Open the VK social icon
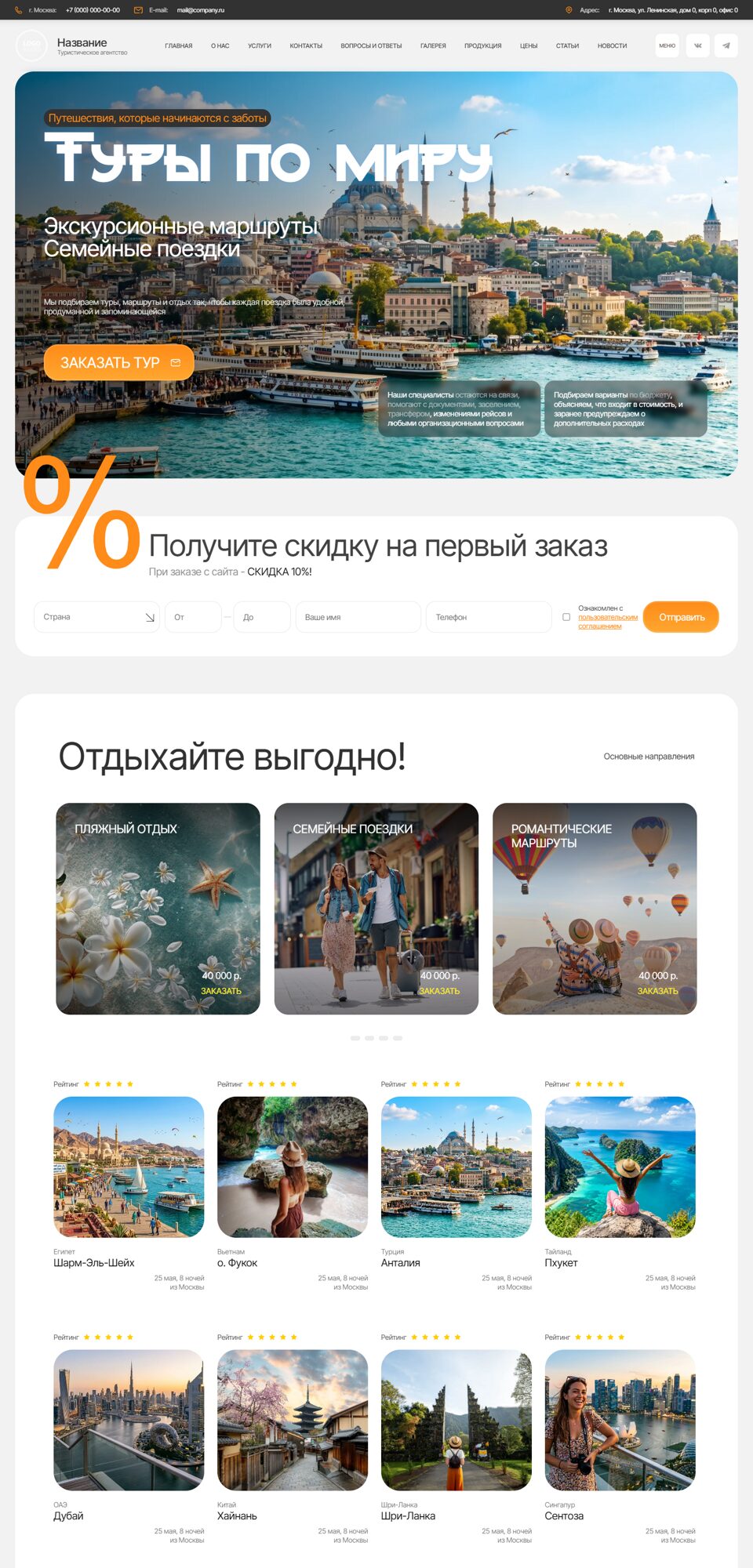Image resolution: width=753 pixels, height=1568 pixels. (697, 45)
